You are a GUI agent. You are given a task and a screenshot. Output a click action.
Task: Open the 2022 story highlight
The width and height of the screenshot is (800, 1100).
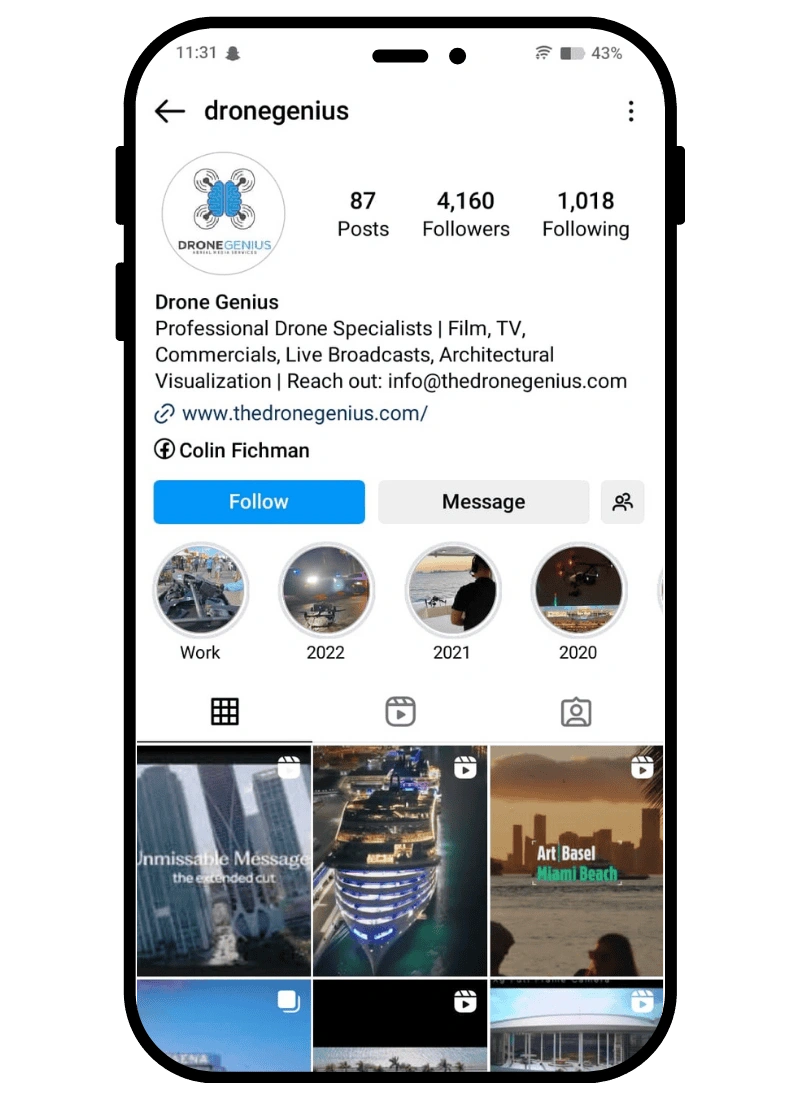click(326, 592)
